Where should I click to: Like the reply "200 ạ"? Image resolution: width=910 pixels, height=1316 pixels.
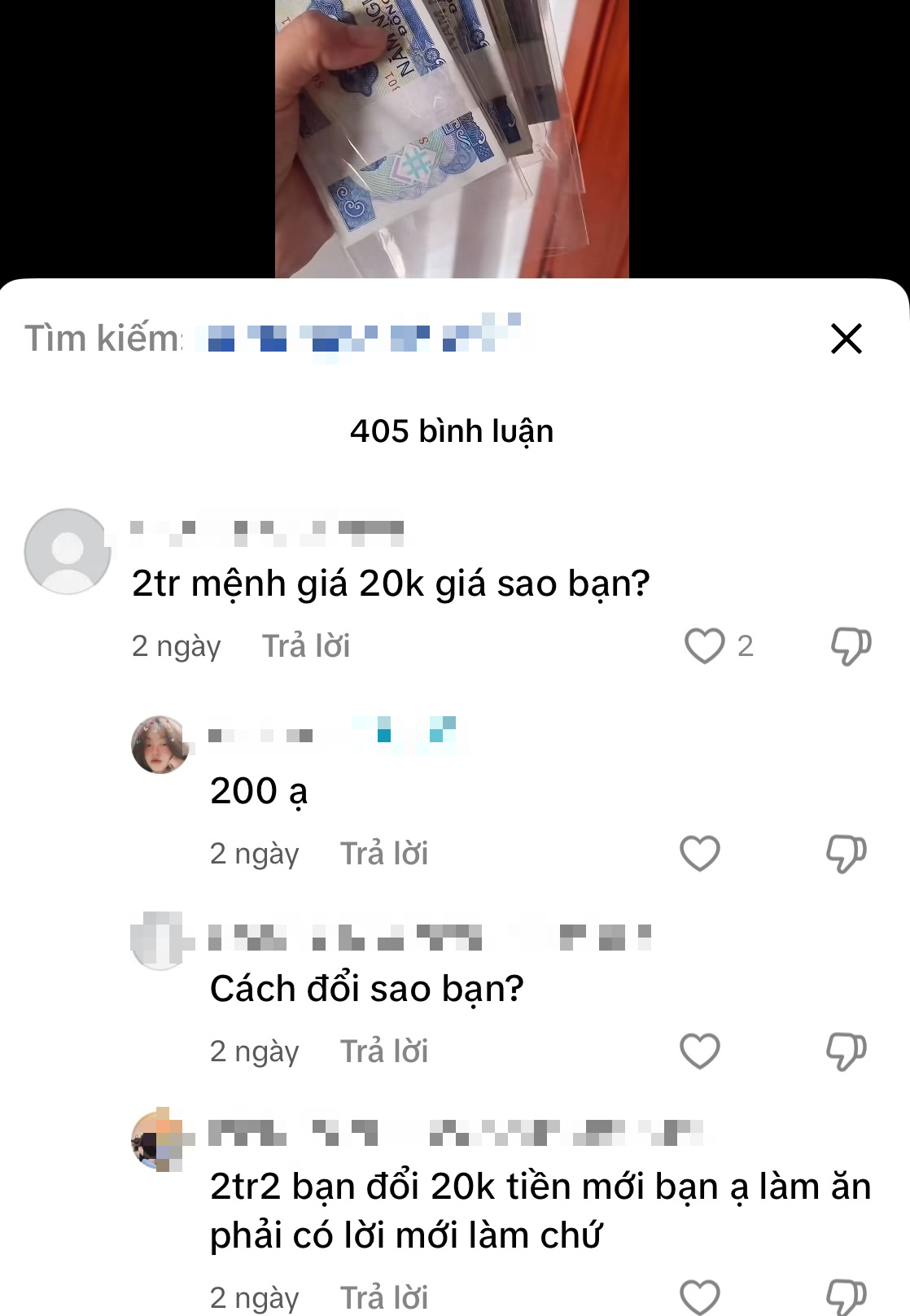[x=700, y=854]
